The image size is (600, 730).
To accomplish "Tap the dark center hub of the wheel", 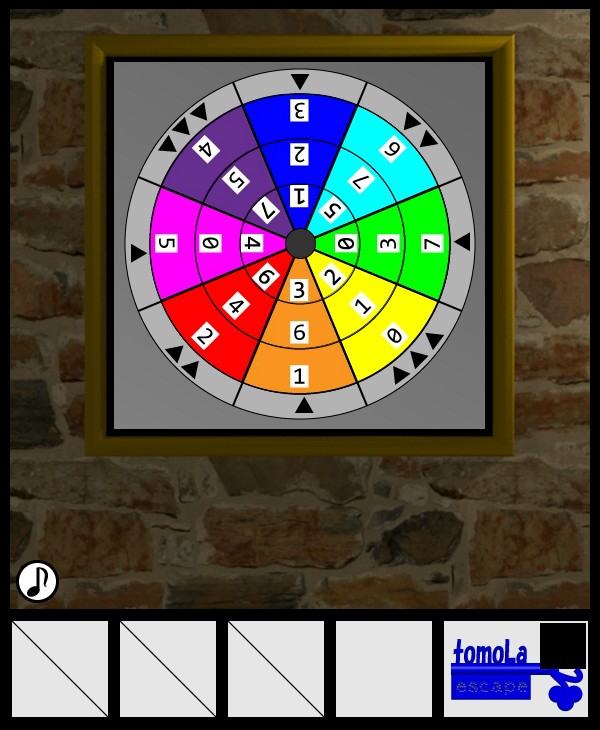I will [x=300, y=243].
